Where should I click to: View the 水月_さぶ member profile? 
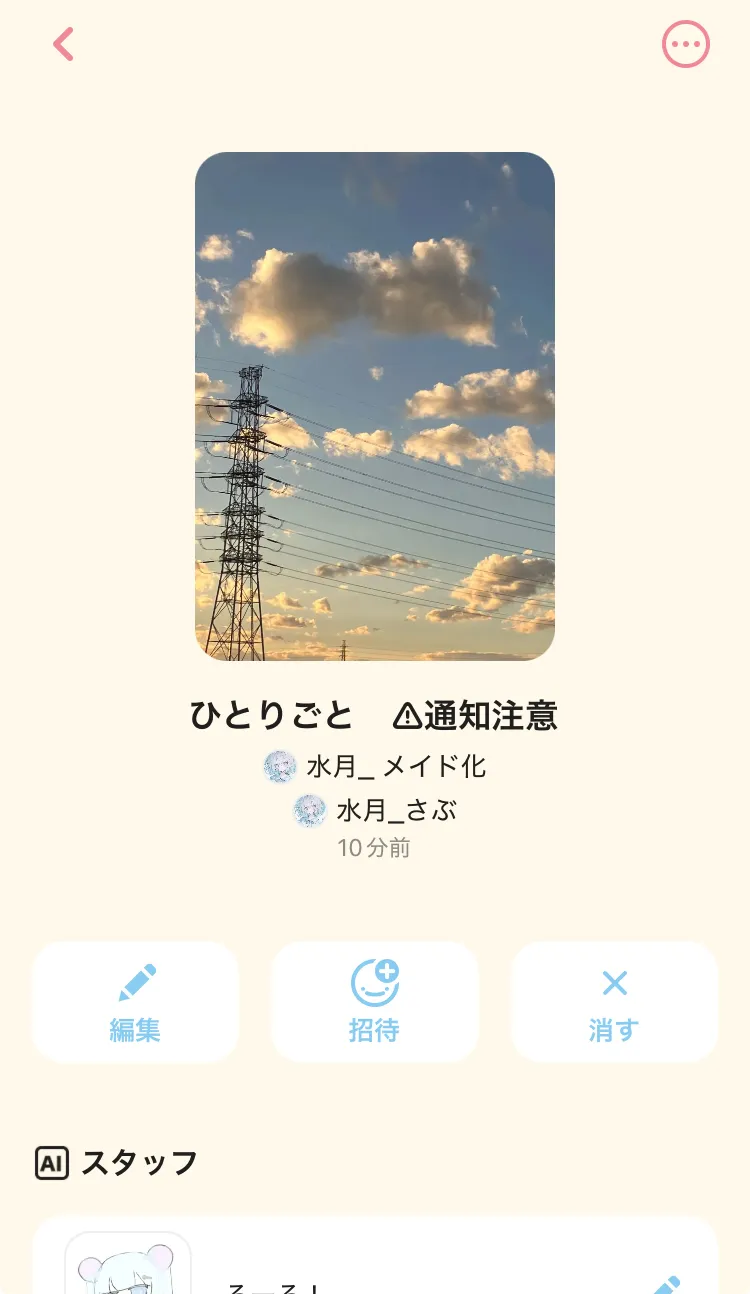376,810
